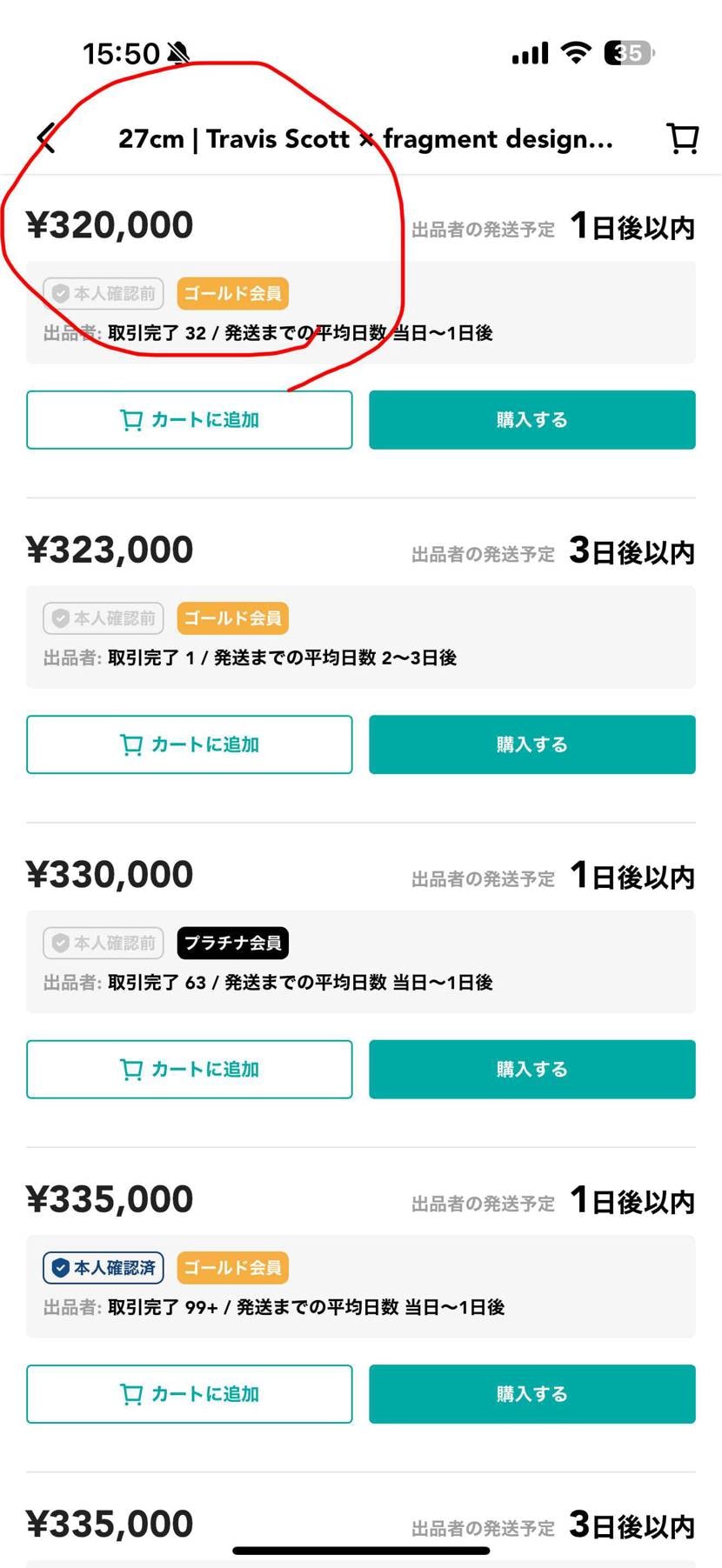Image resolution: width=722 pixels, height=1568 pixels.
Task: Tap the blue checkmark on the 本人確認済 badge
Action: [61, 1268]
